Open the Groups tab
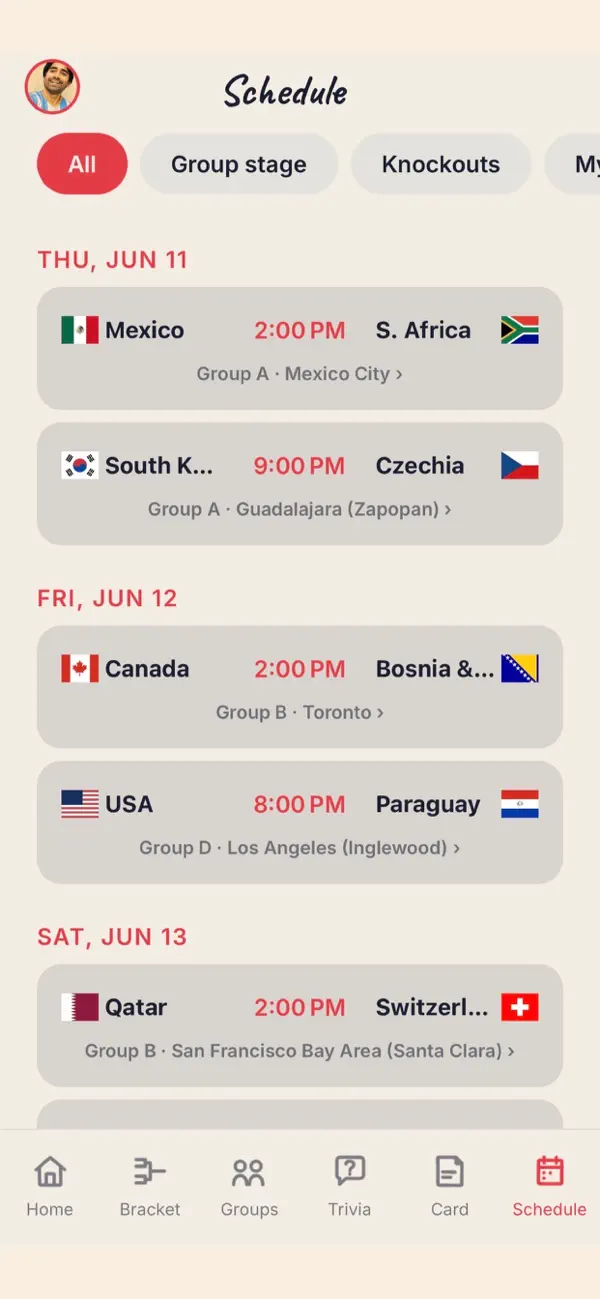The width and height of the screenshot is (600, 1299). pos(249,1187)
